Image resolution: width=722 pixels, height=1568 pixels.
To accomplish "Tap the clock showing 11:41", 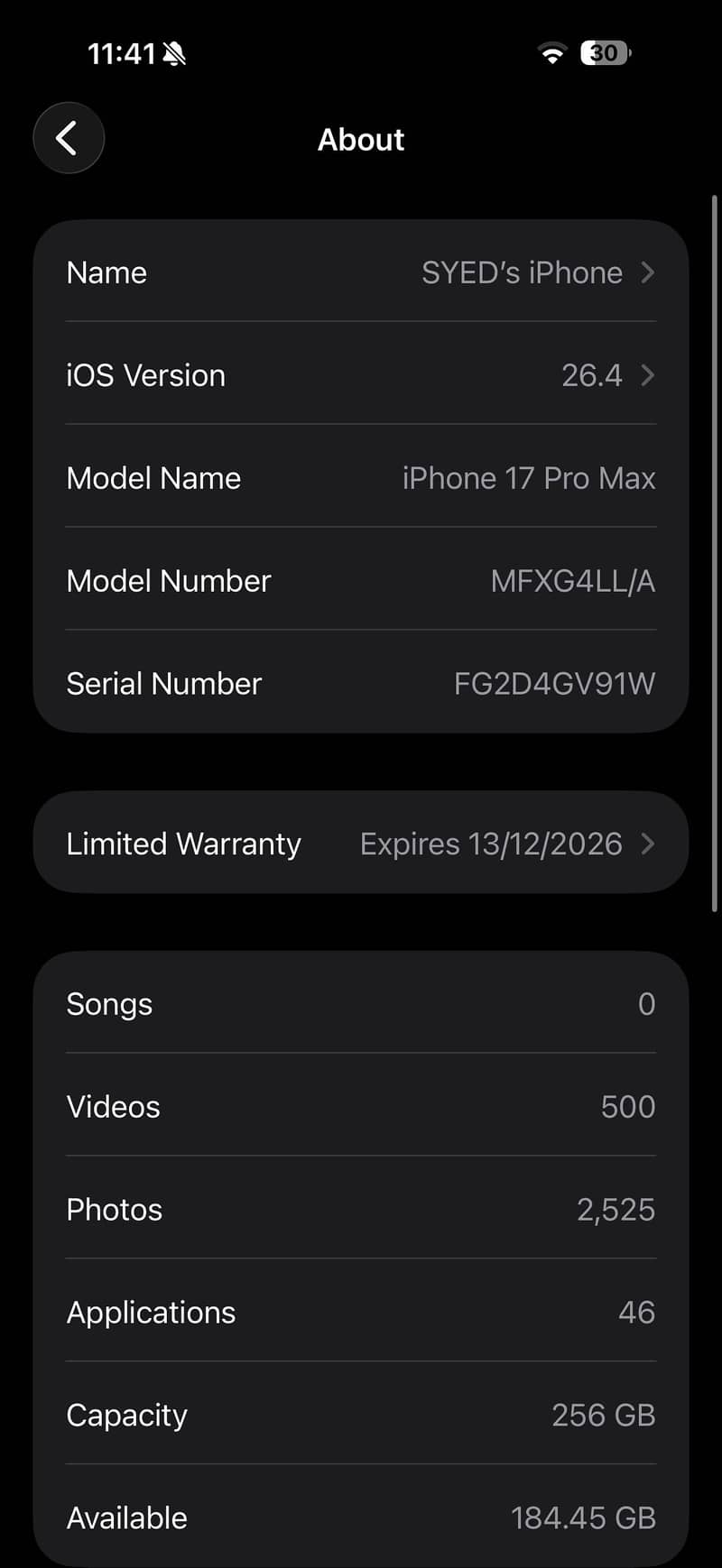I will (x=119, y=52).
